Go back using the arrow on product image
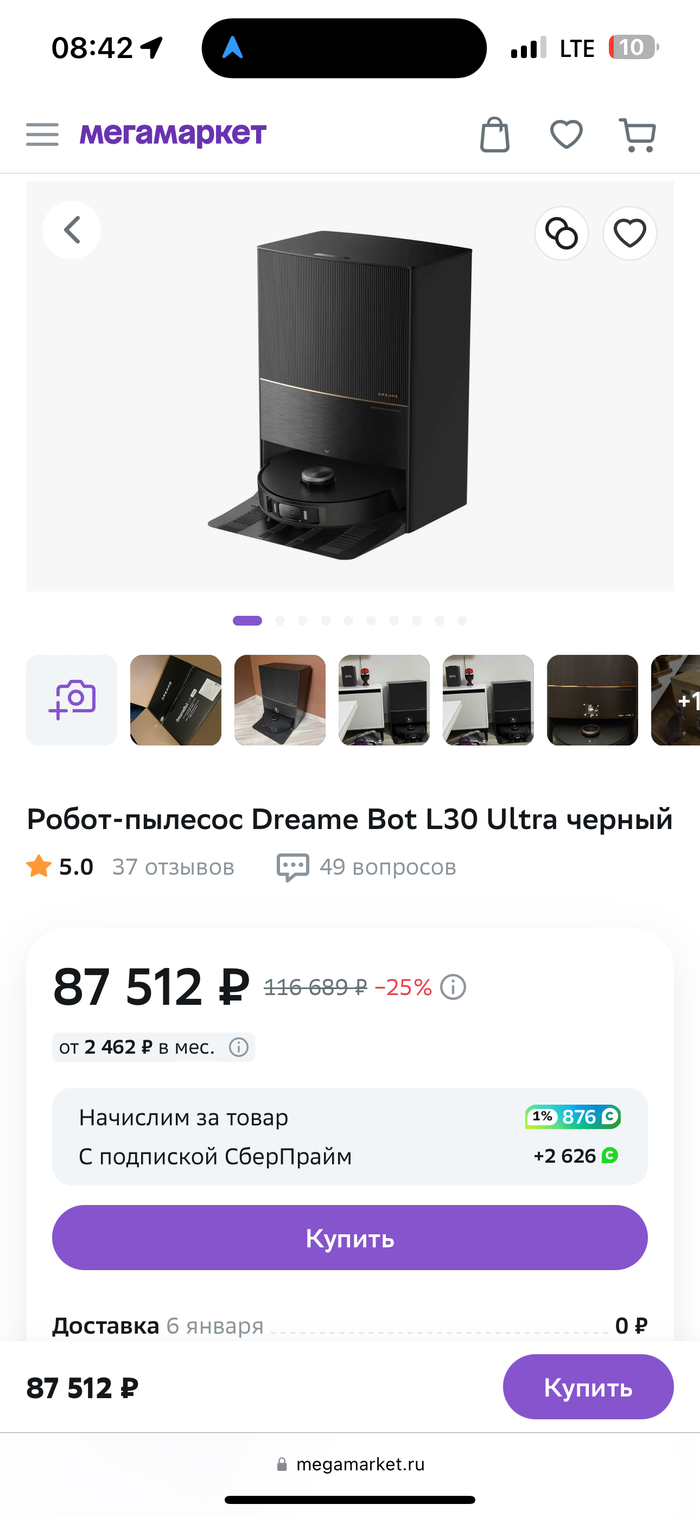This screenshot has height=1517, width=700. tap(72, 230)
